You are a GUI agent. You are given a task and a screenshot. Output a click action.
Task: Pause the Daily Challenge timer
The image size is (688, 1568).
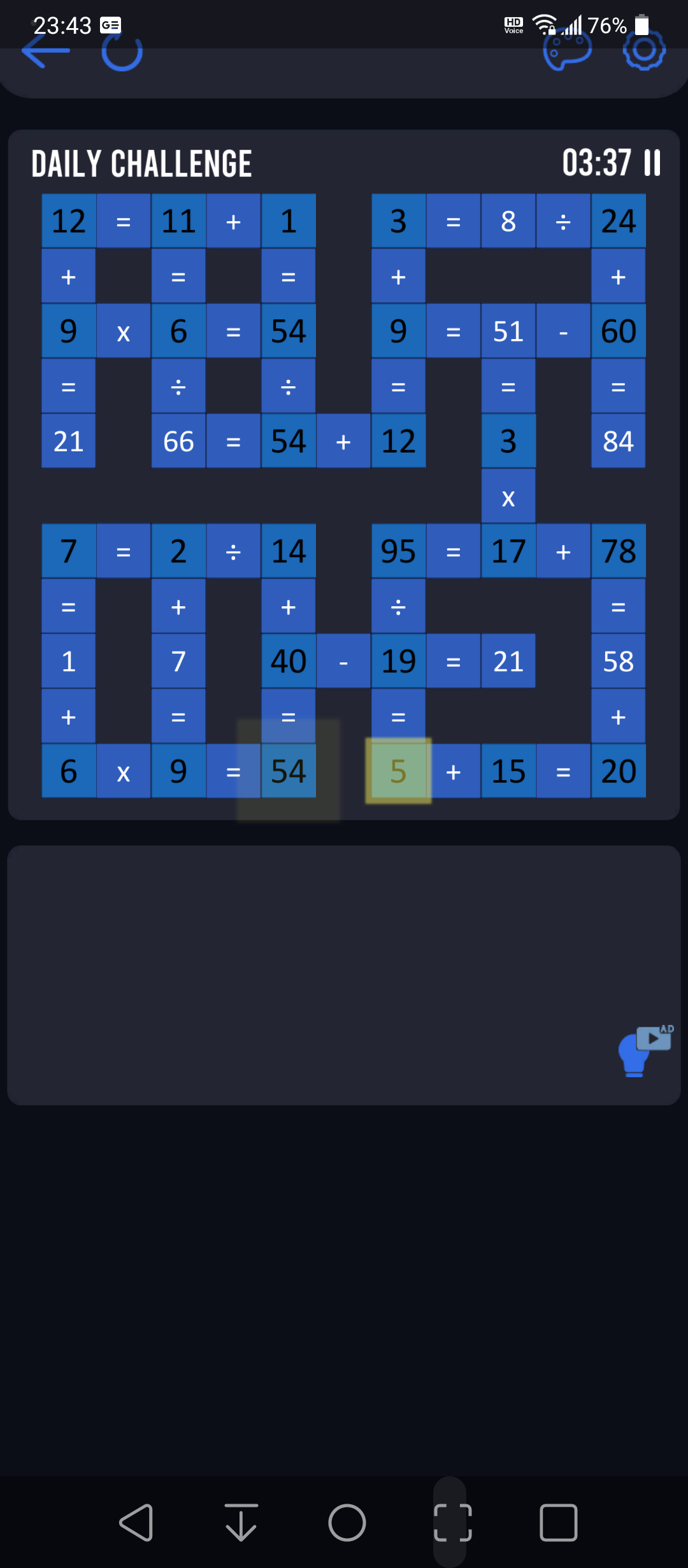(x=652, y=163)
